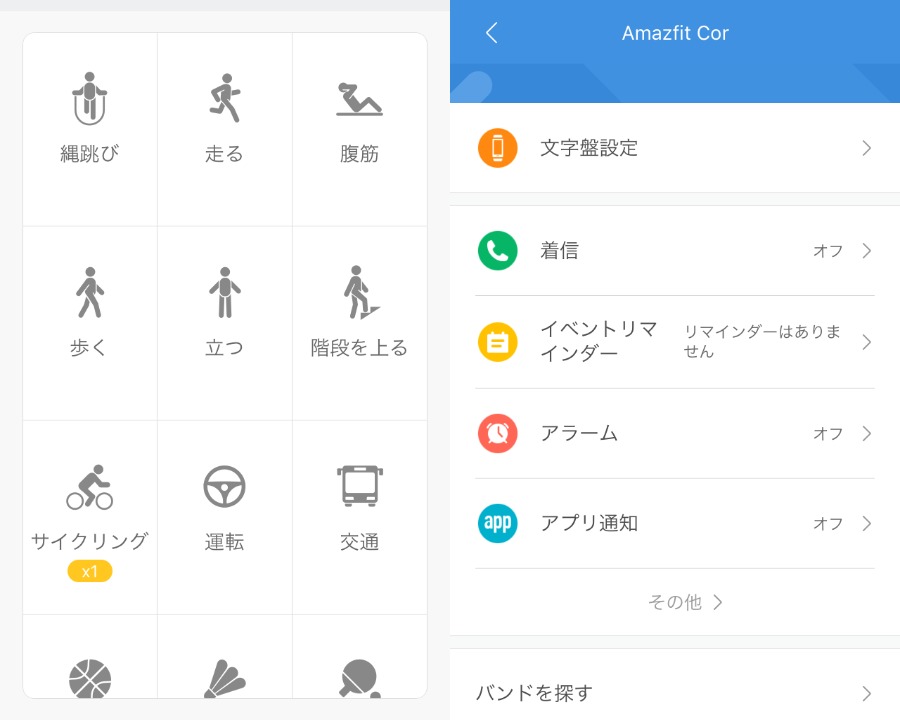Open イベントリマインダー row
The height and width of the screenshot is (720, 900).
point(675,342)
